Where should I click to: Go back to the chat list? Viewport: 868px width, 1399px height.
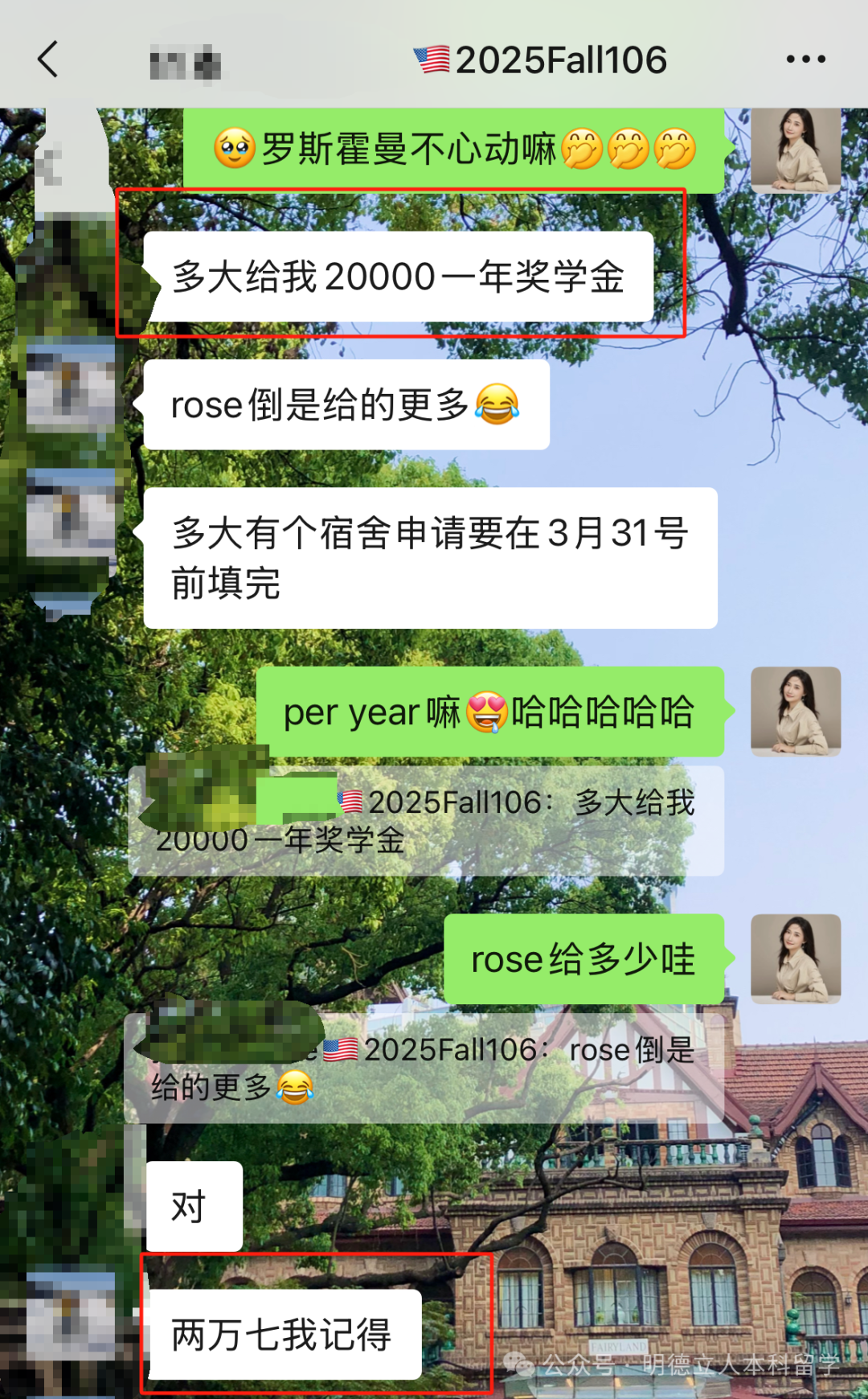click(x=48, y=59)
